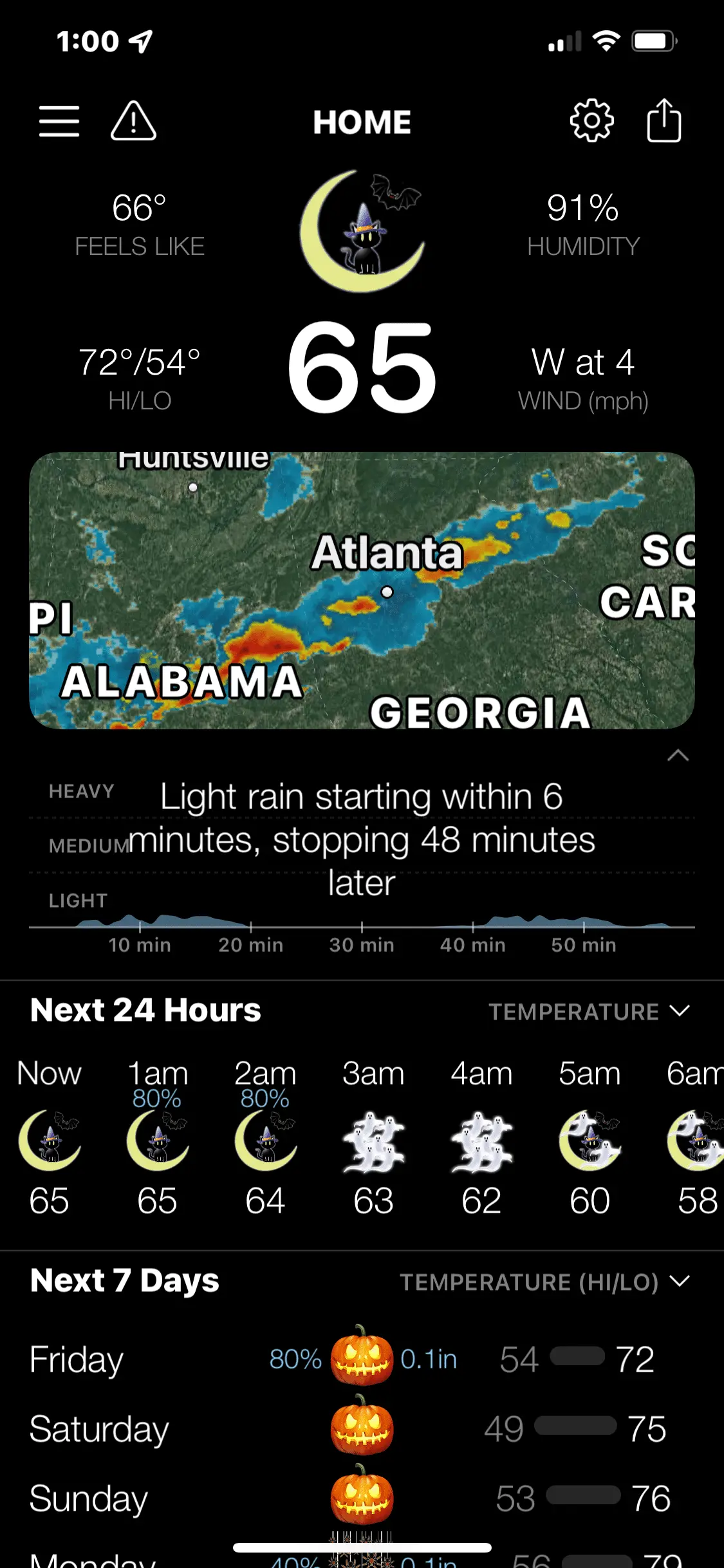Open settings gear
Image resolution: width=724 pixels, height=1568 pixels.
591,121
